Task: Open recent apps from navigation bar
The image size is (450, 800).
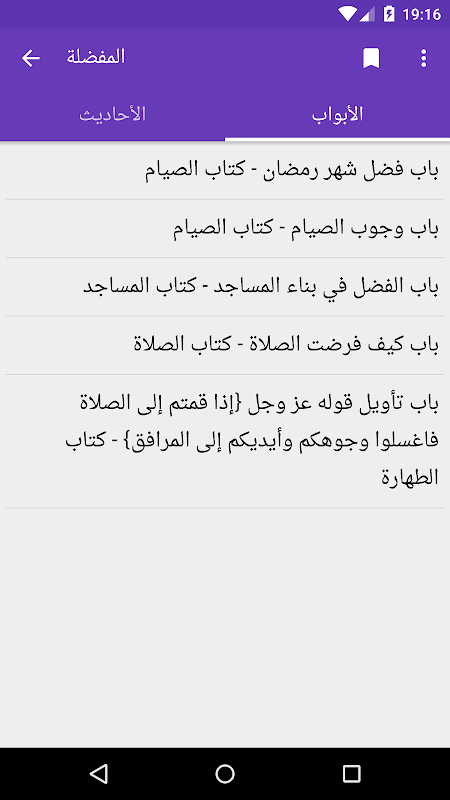Action: click(352, 774)
